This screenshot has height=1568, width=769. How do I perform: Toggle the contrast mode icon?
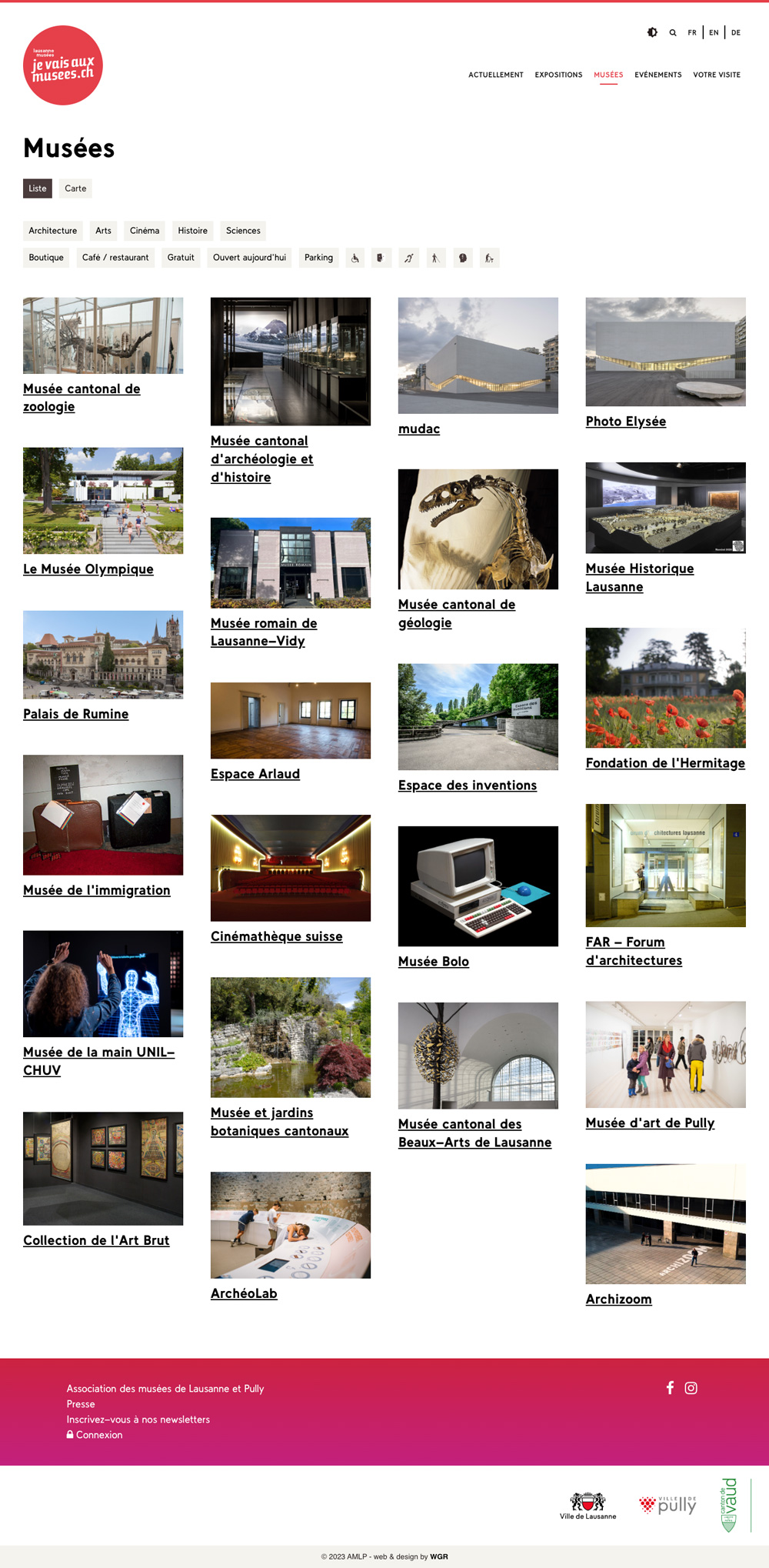click(652, 32)
